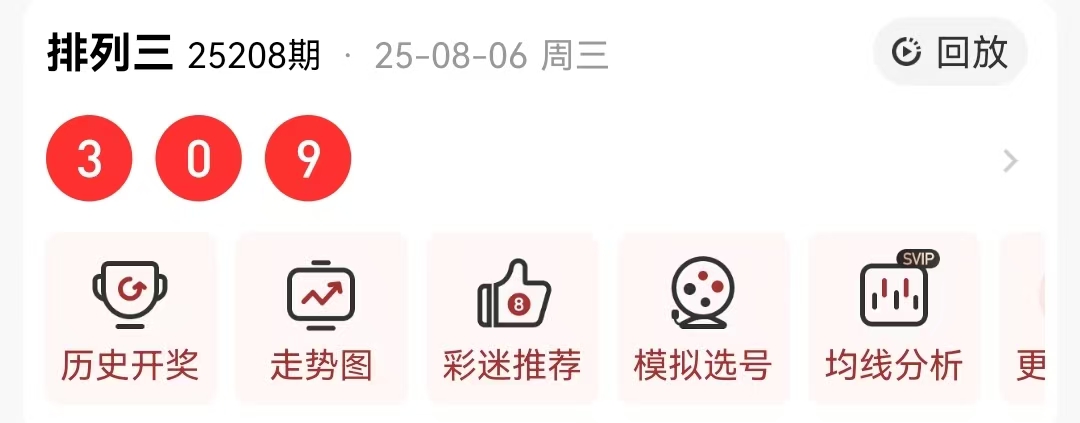
Task: Open 均线分析 SVIP analysis
Action: click(x=894, y=320)
